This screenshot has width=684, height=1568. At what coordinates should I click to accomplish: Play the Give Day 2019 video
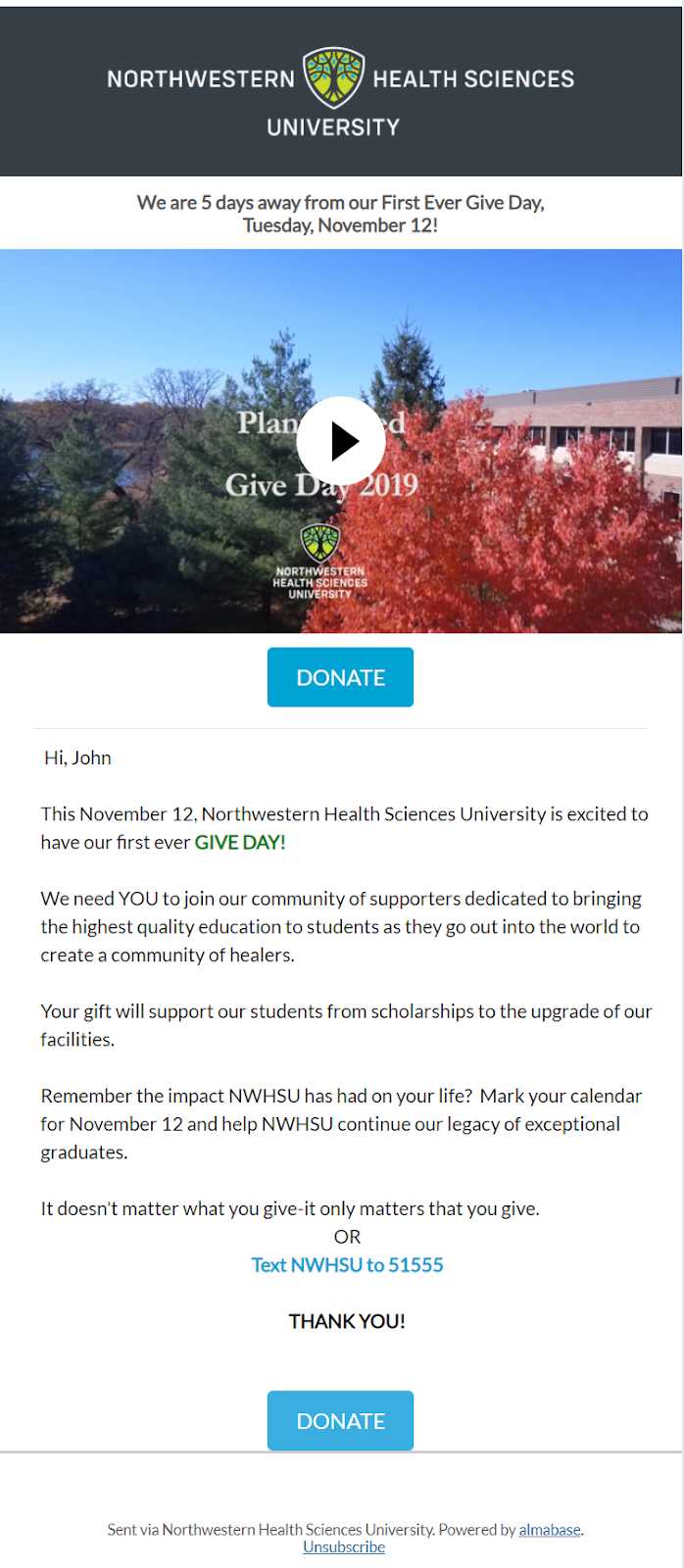coord(341,441)
